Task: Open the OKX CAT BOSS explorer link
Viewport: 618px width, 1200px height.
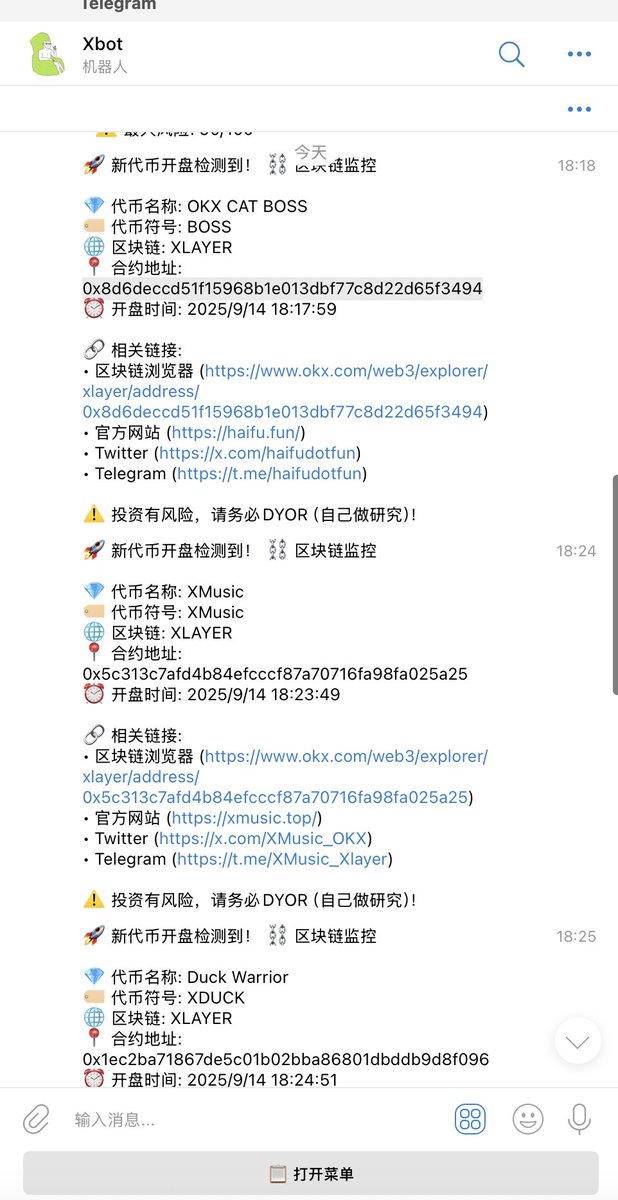Action: (285, 391)
